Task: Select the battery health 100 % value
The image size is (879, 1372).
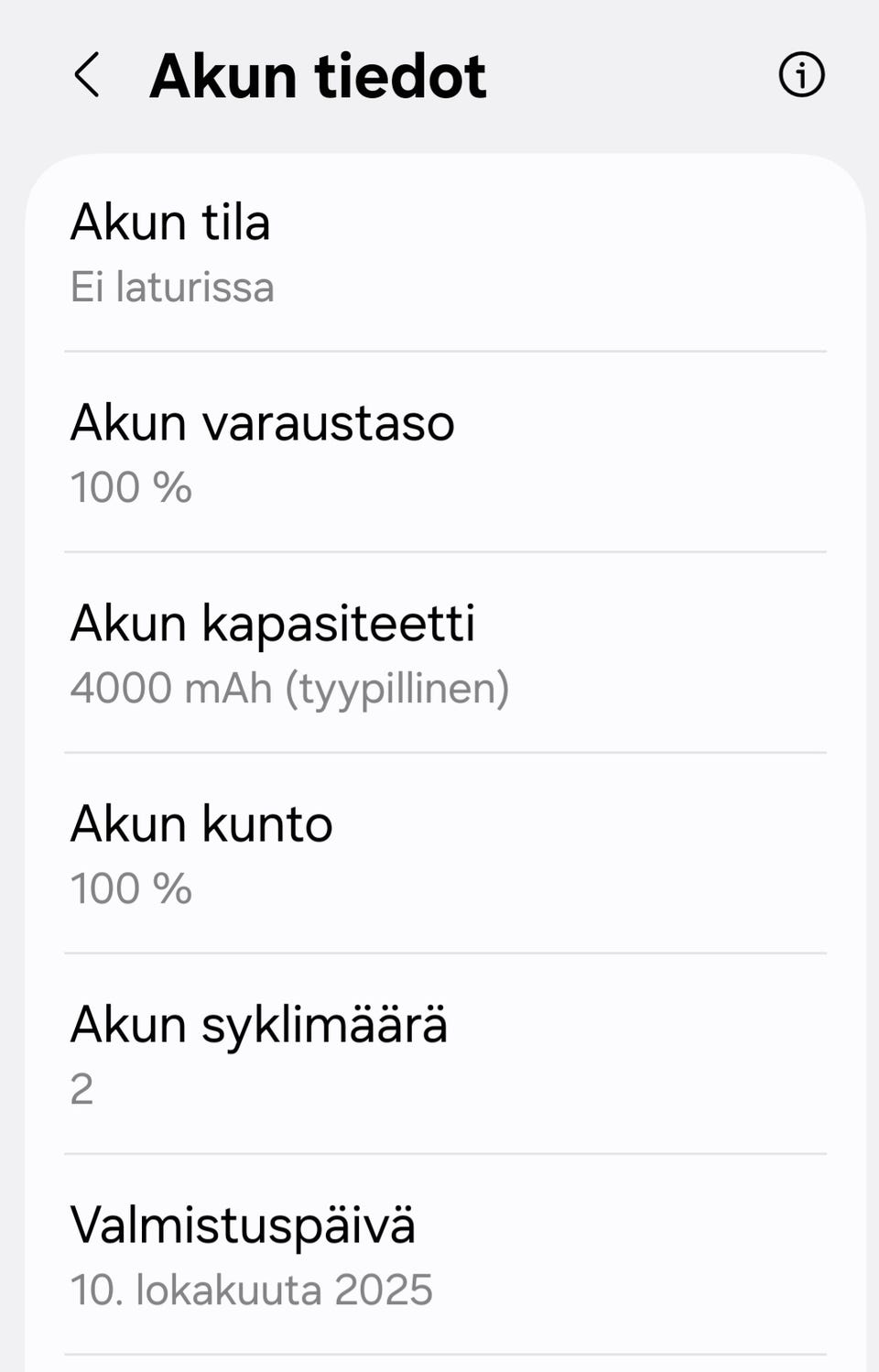Action: coord(132,887)
